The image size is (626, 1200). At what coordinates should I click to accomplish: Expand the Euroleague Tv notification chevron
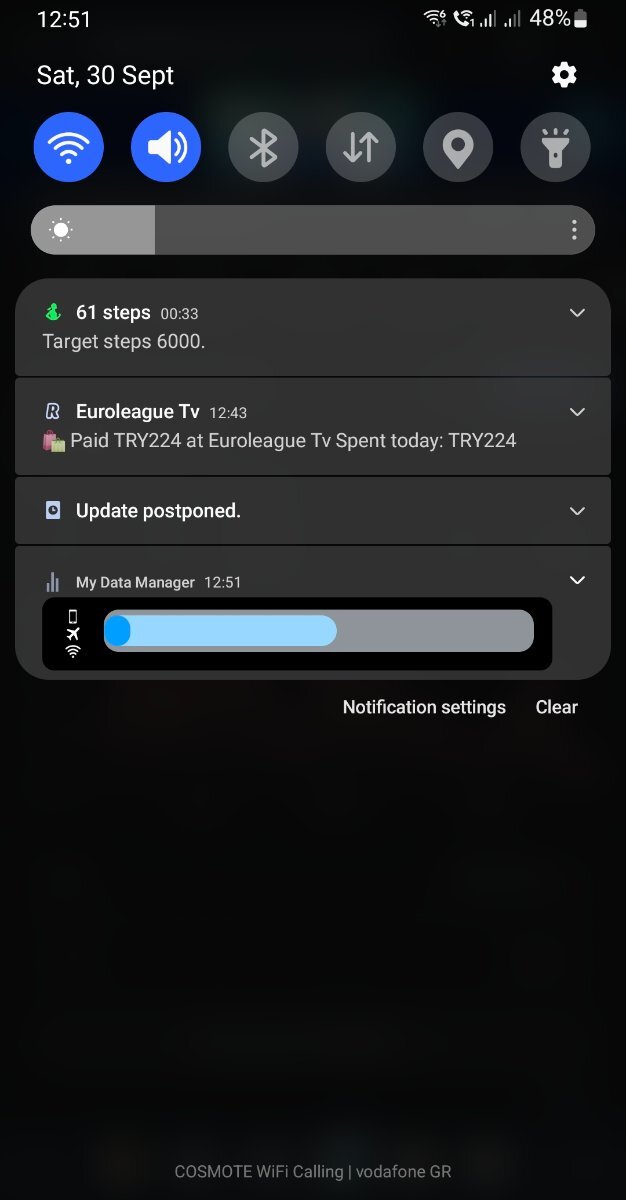(x=577, y=412)
